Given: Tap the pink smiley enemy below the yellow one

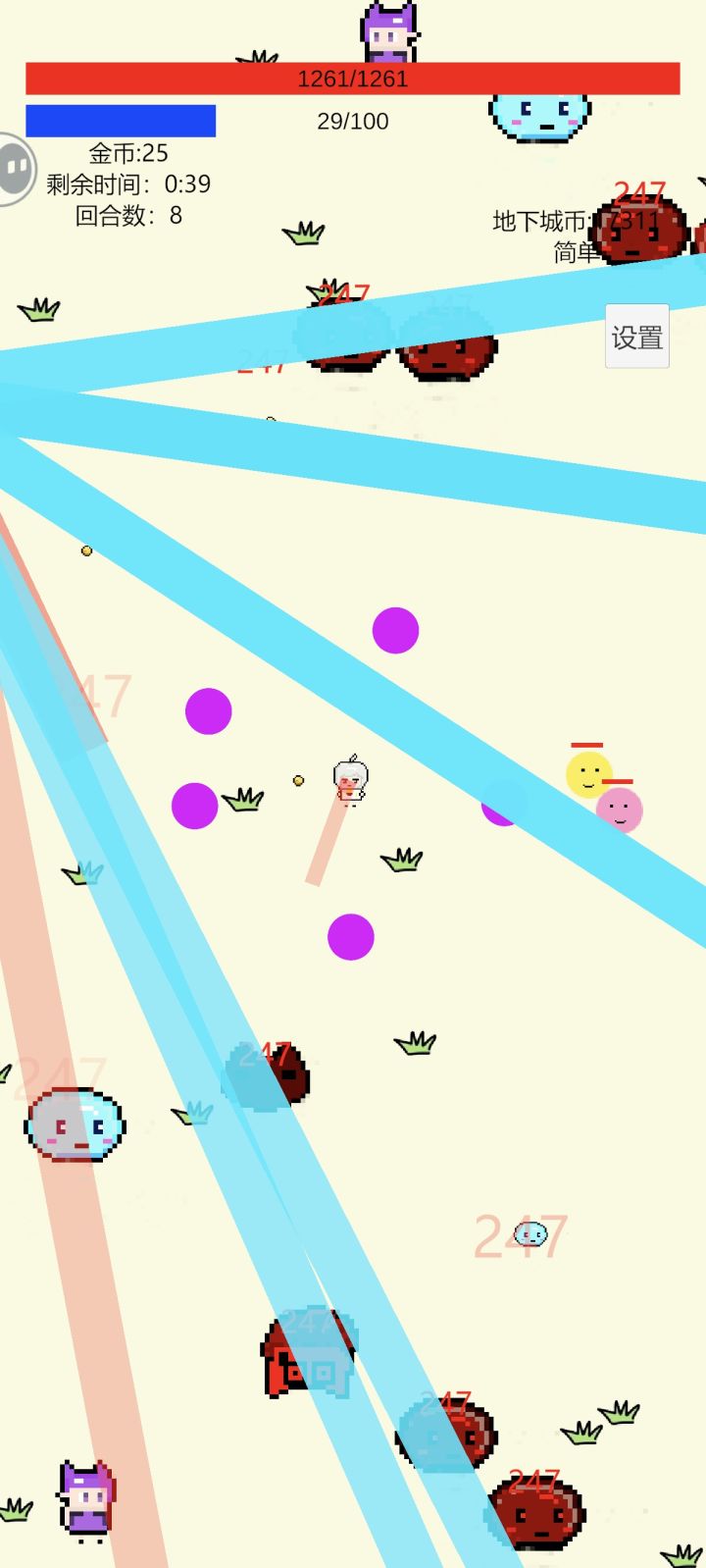Looking at the screenshot, I should (622, 810).
